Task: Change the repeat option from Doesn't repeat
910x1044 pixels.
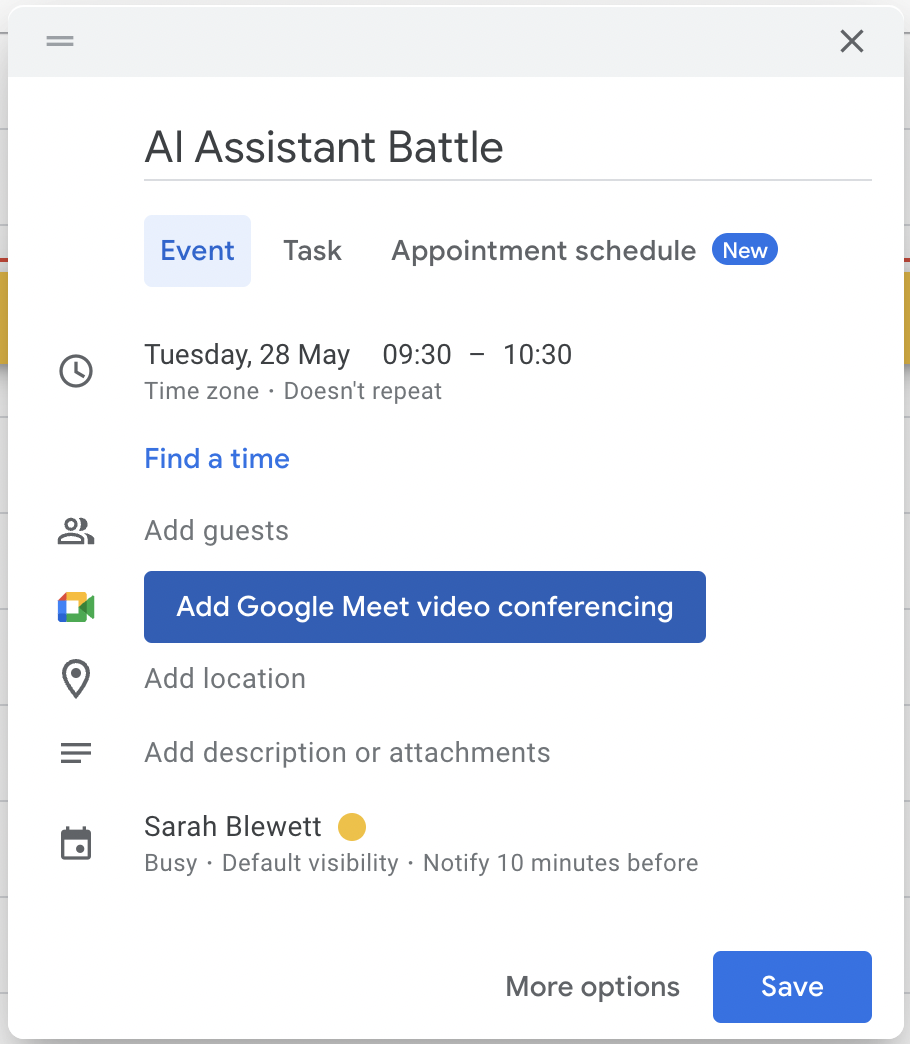Action: coord(362,391)
